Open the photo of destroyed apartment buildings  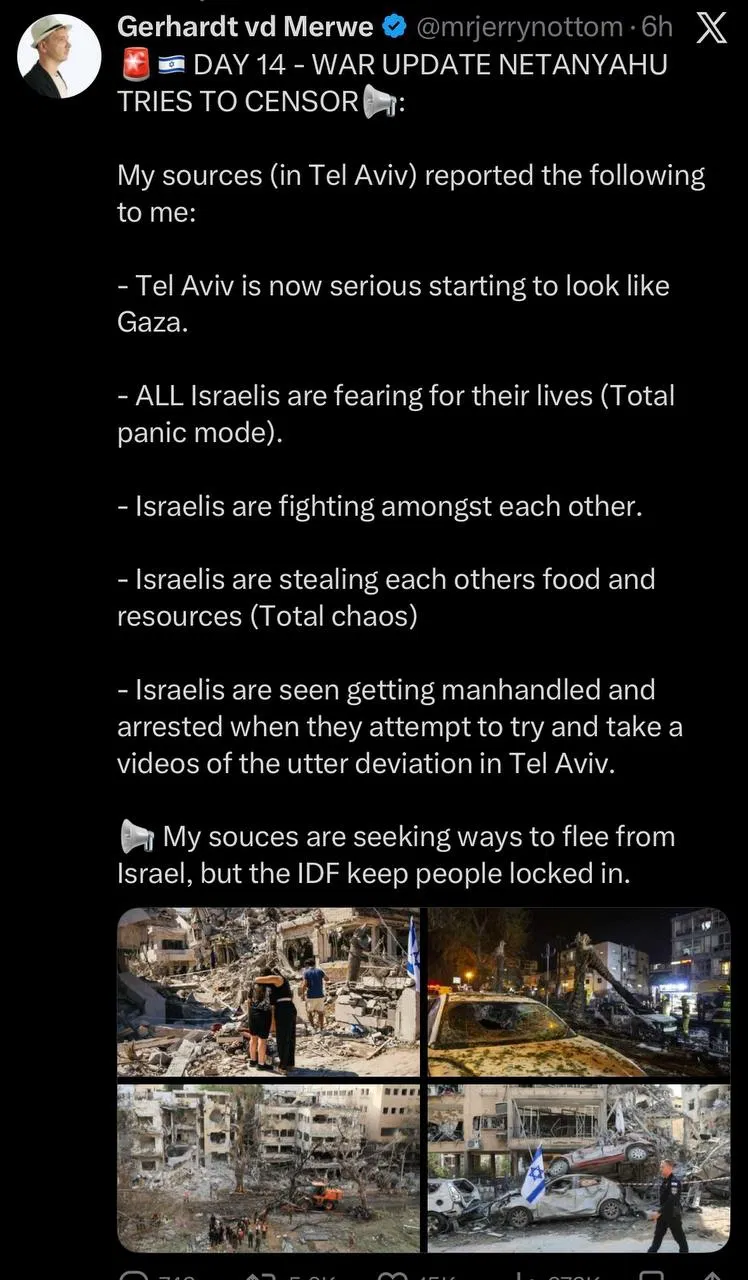[x=268, y=1167]
